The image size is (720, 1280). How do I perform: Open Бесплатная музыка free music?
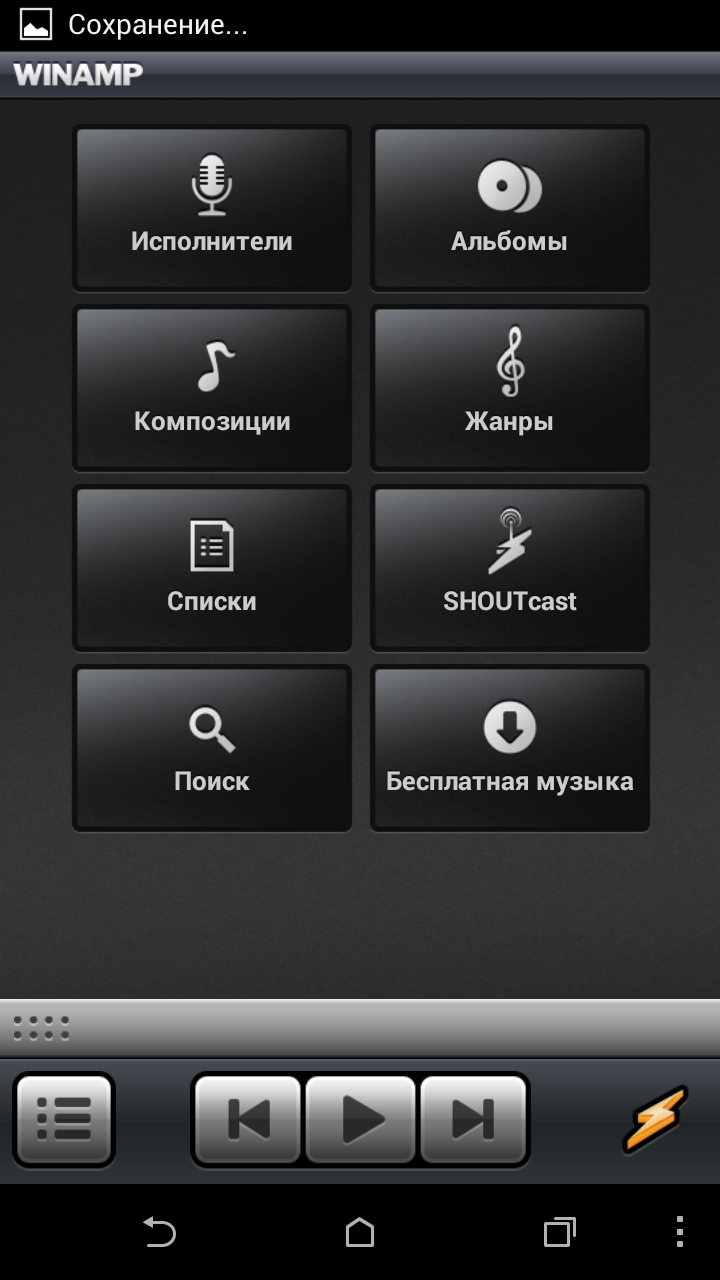coord(509,748)
